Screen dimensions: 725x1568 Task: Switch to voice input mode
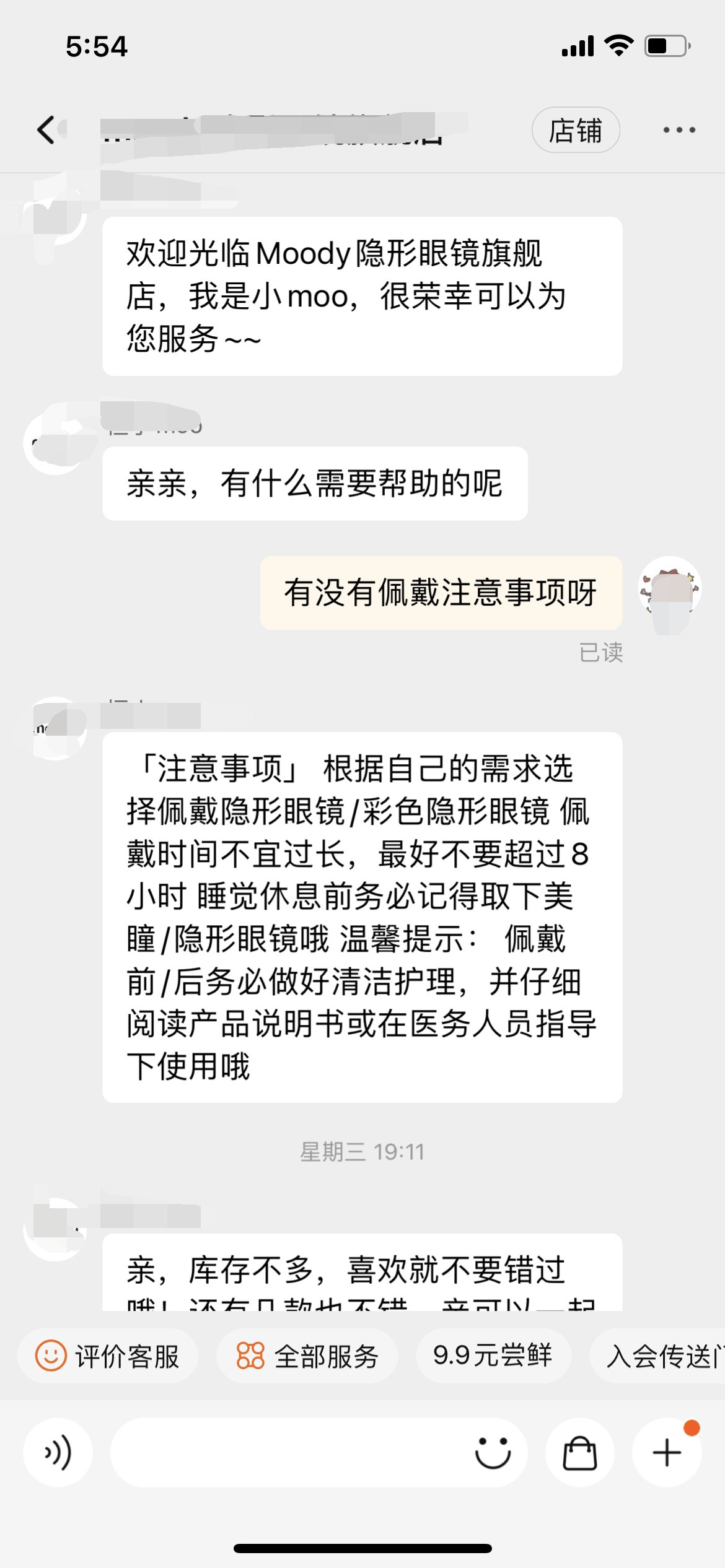(58, 1452)
